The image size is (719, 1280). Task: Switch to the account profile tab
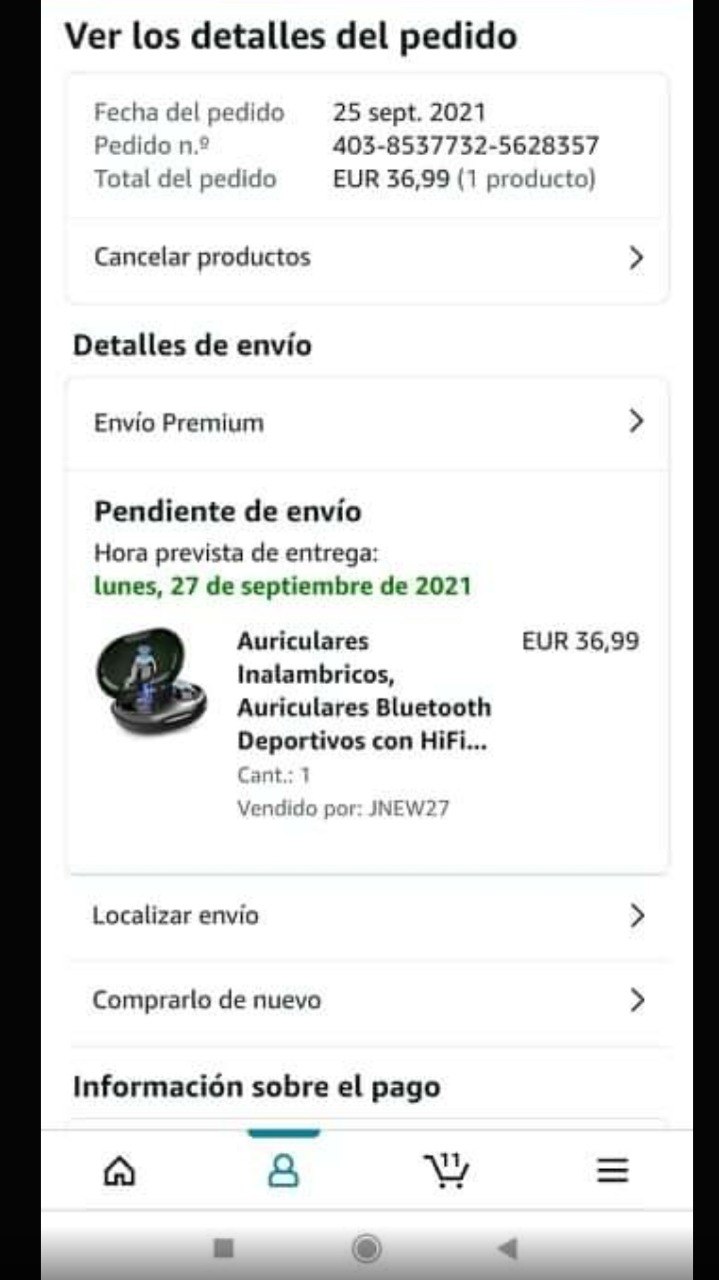point(284,1170)
